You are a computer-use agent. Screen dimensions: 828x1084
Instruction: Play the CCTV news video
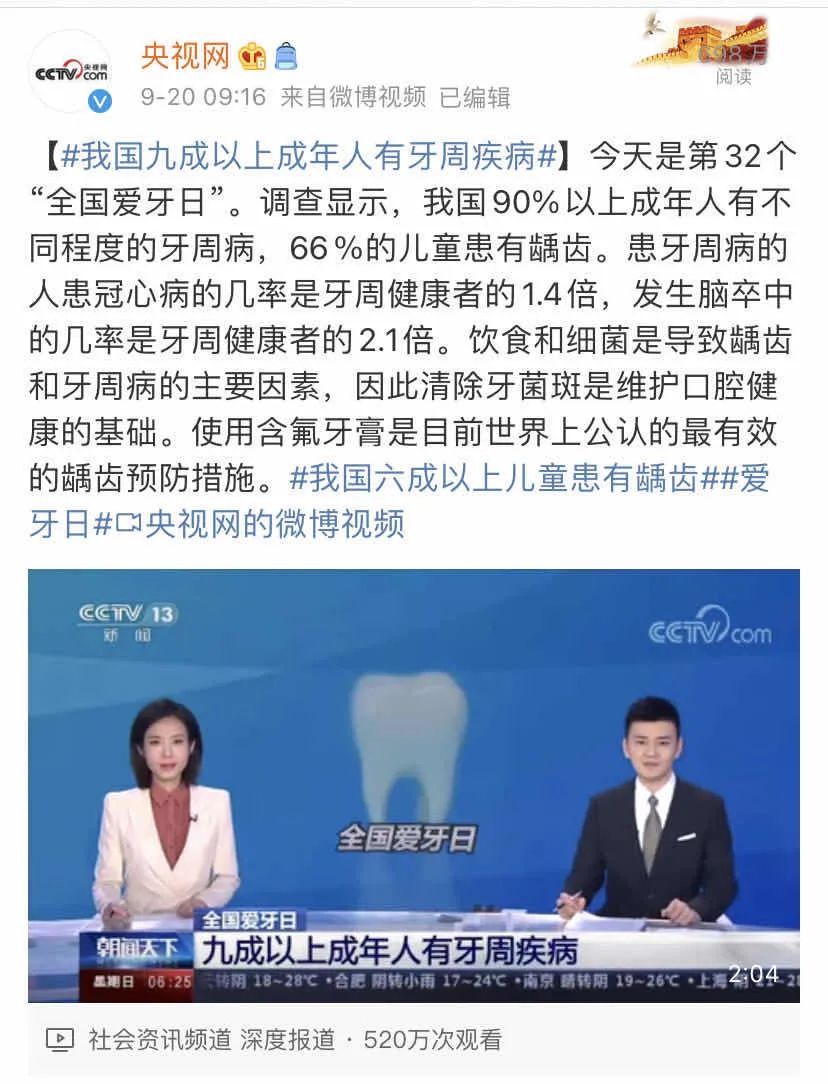pos(413,785)
